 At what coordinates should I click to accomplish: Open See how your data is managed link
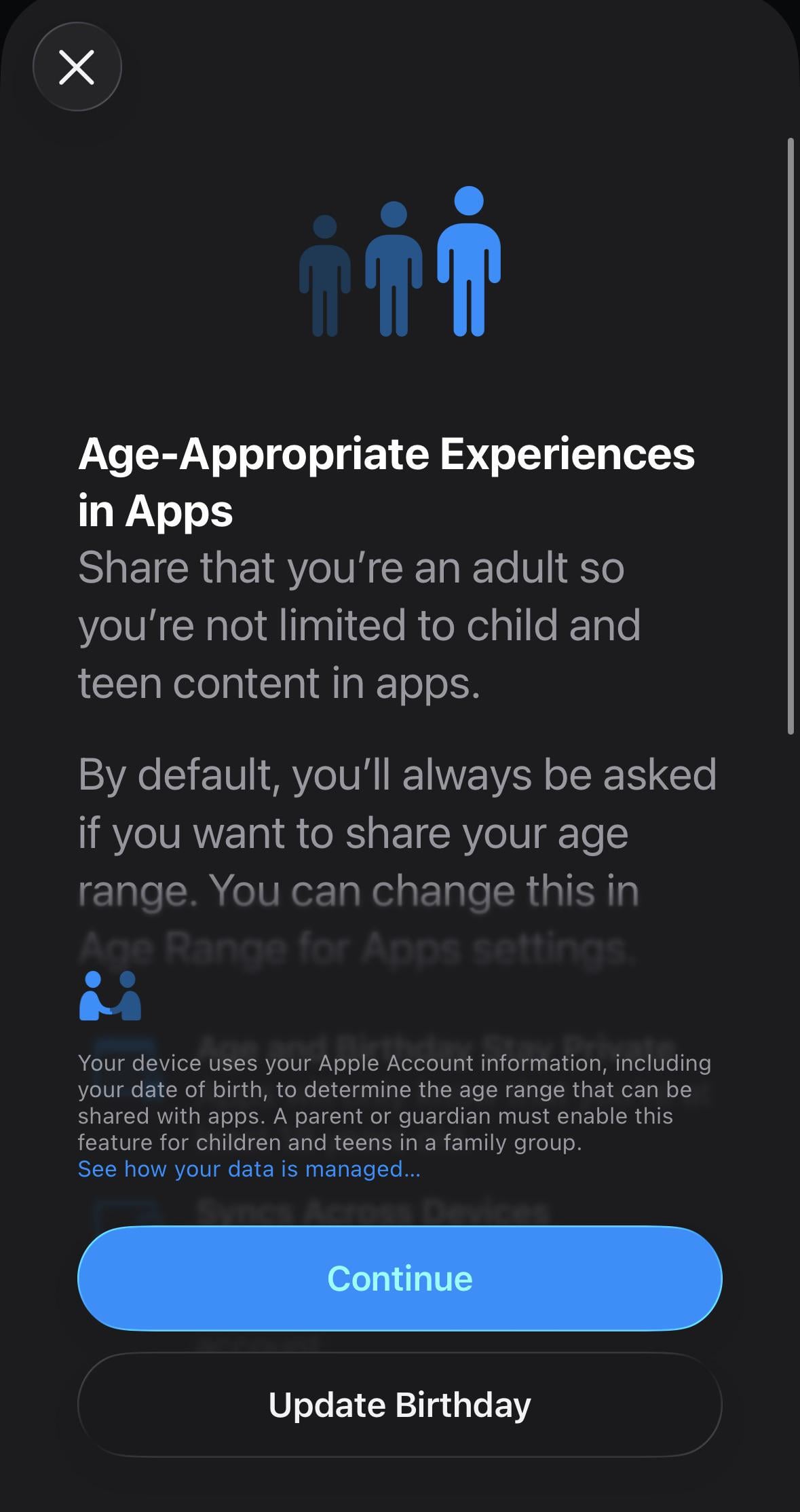point(249,1169)
